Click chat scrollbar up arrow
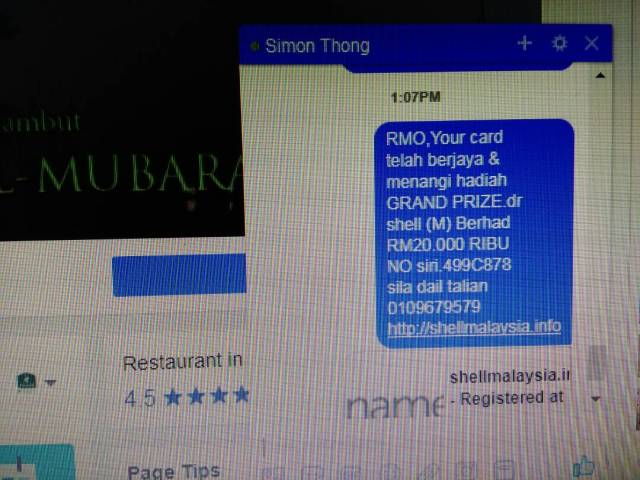 pos(599,76)
